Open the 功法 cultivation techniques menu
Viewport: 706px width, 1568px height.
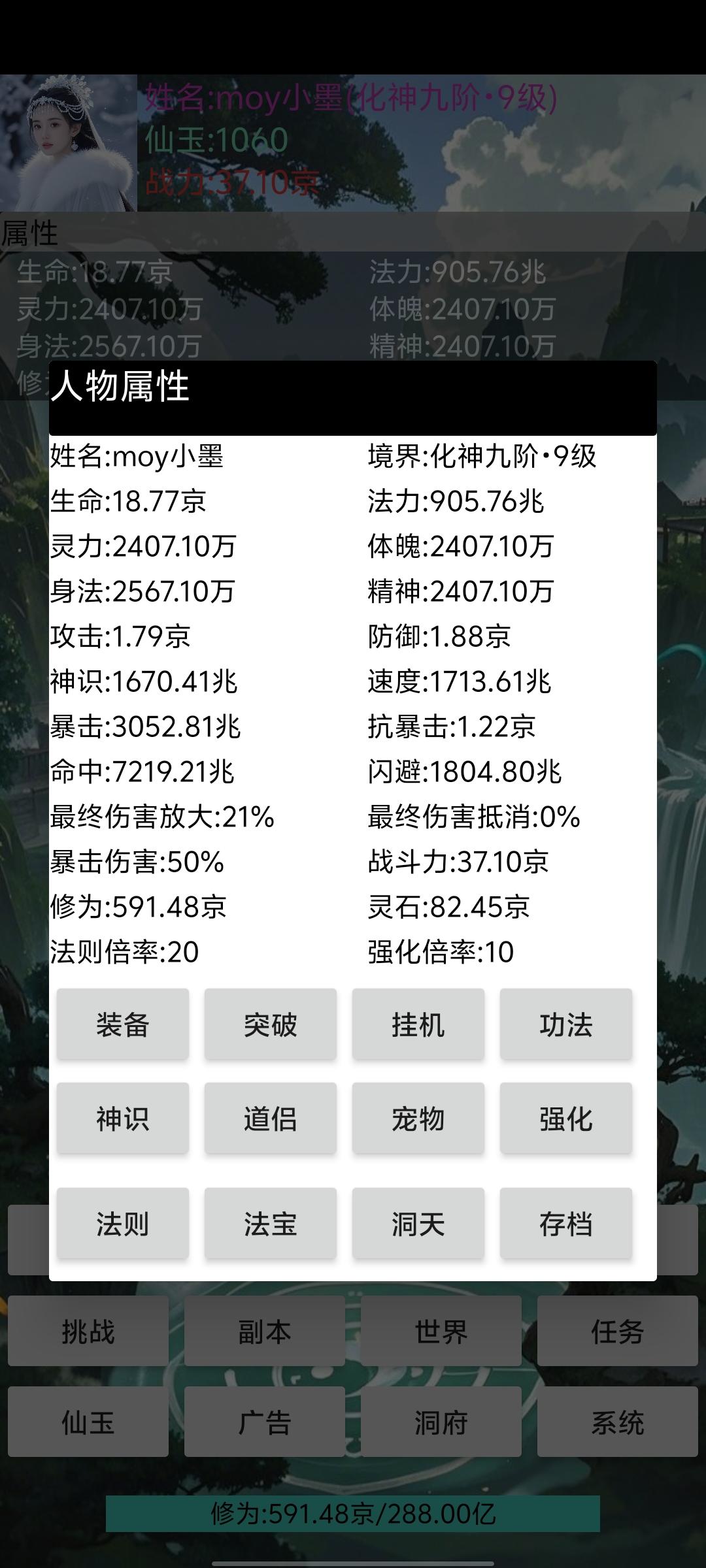point(566,1026)
